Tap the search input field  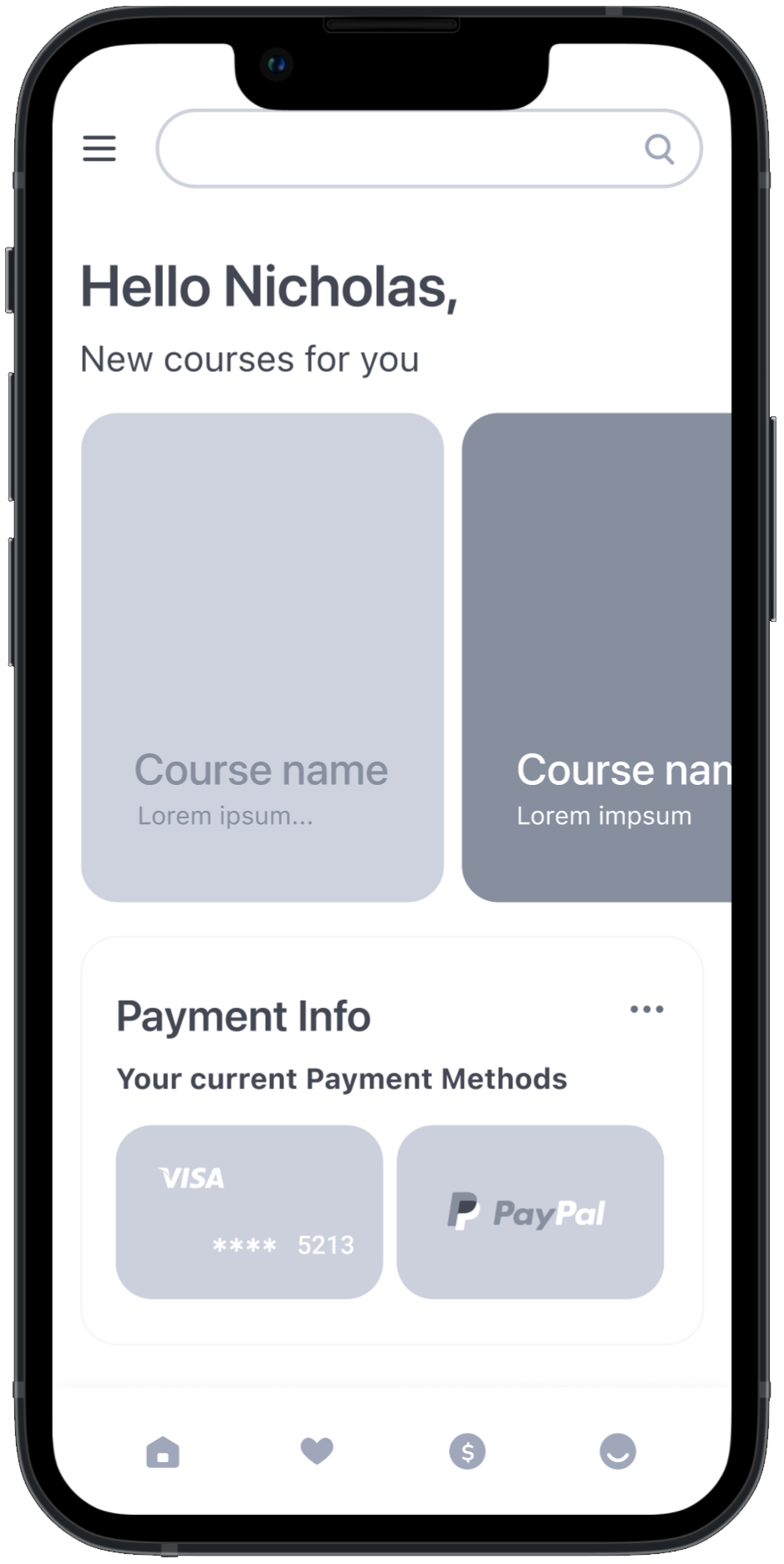point(393,149)
